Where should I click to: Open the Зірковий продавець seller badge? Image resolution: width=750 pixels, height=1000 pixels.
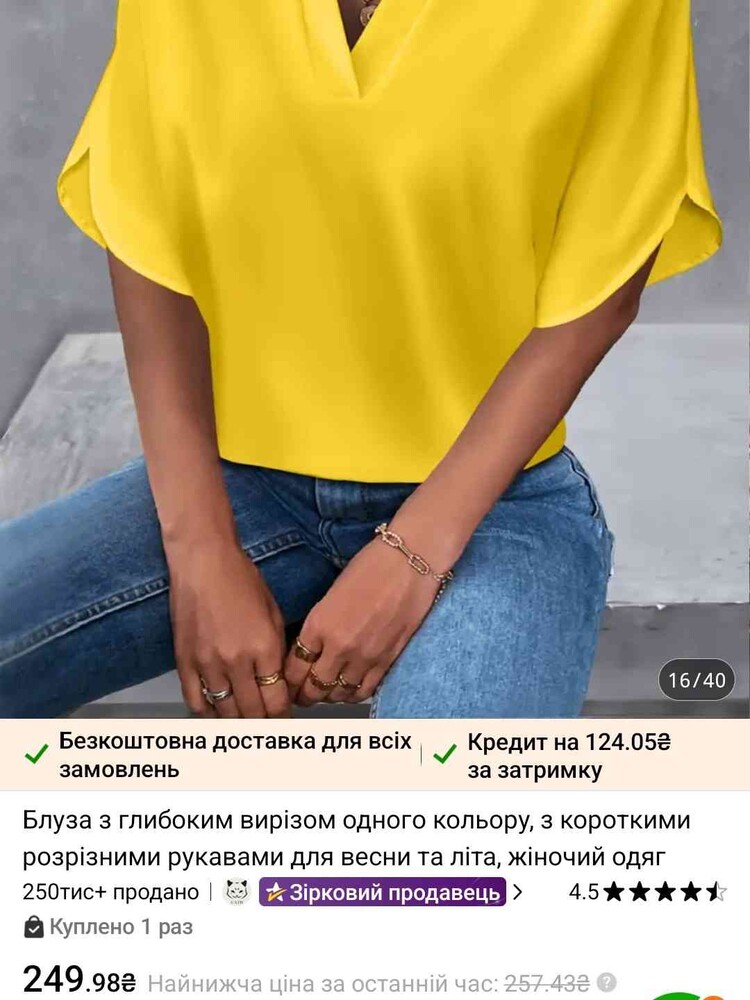[383, 892]
